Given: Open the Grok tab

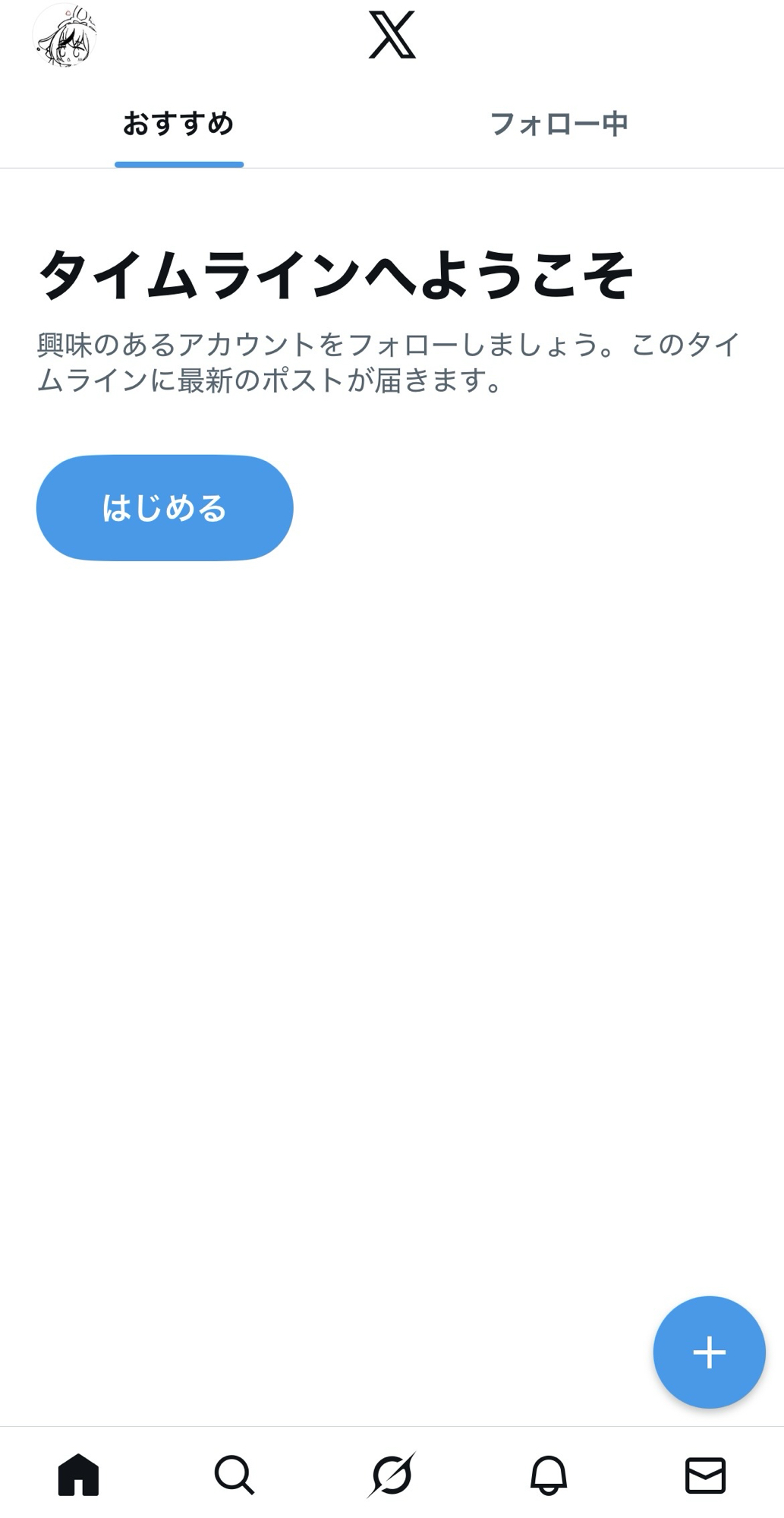Looking at the screenshot, I should tap(392, 1475).
